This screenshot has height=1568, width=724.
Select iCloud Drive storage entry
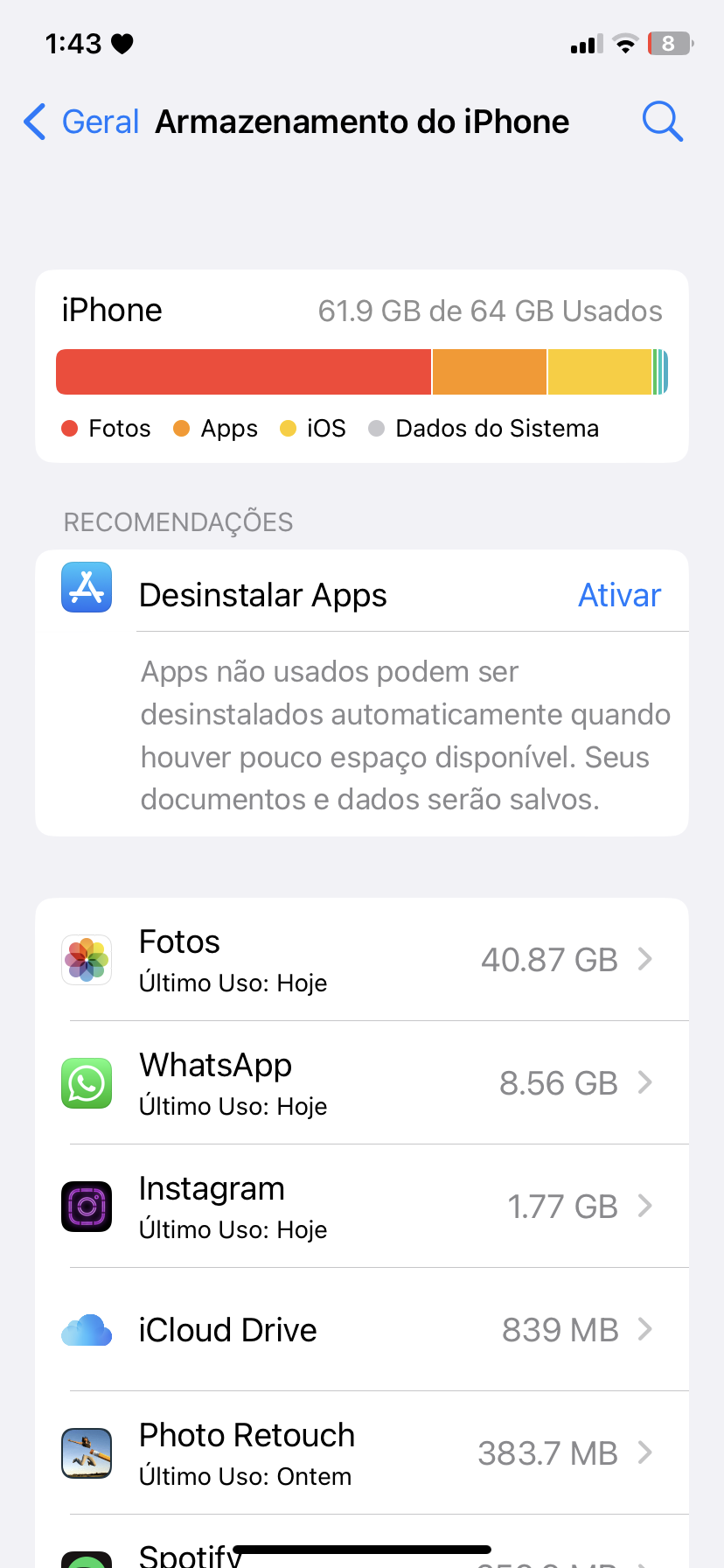[x=362, y=1330]
